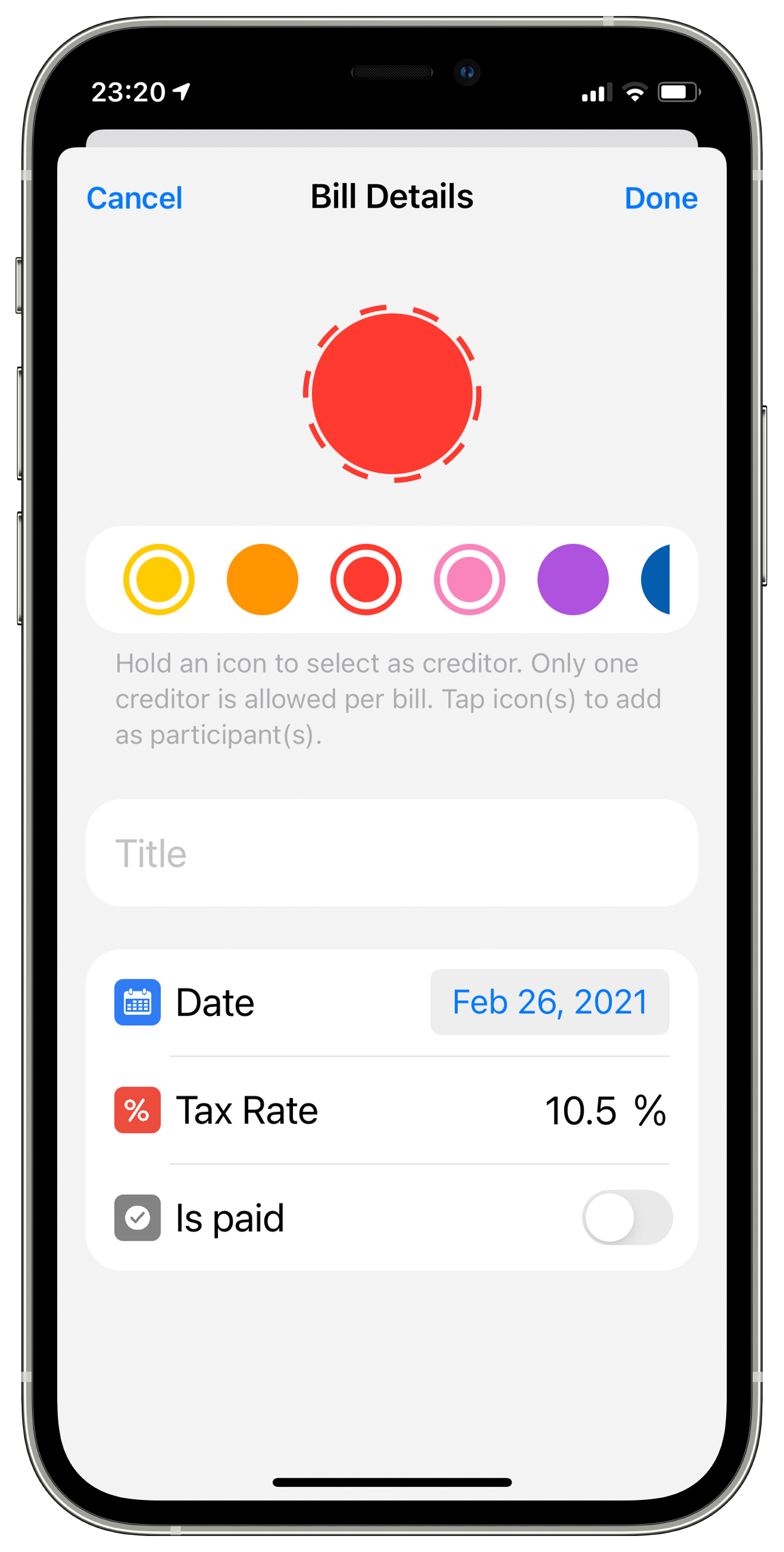Open the date picker Feb 26, 2021

(549, 1002)
